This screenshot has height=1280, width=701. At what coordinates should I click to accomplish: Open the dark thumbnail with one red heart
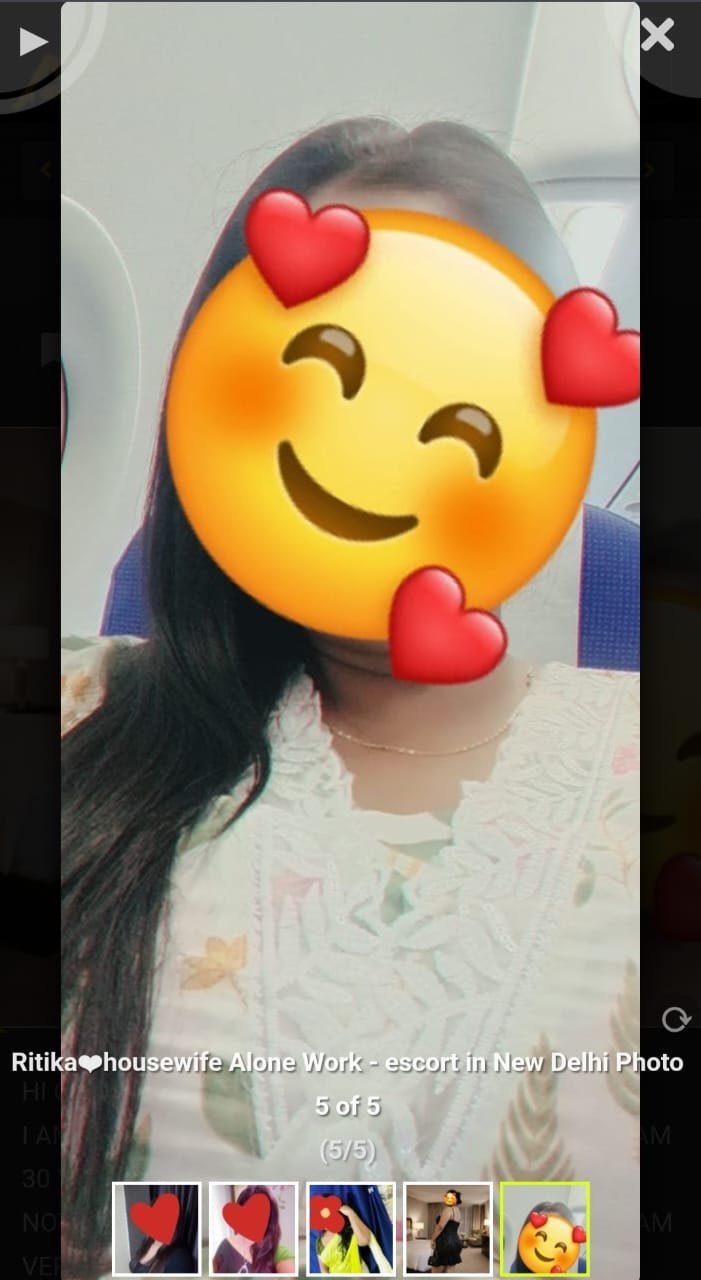pos(156,1228)
